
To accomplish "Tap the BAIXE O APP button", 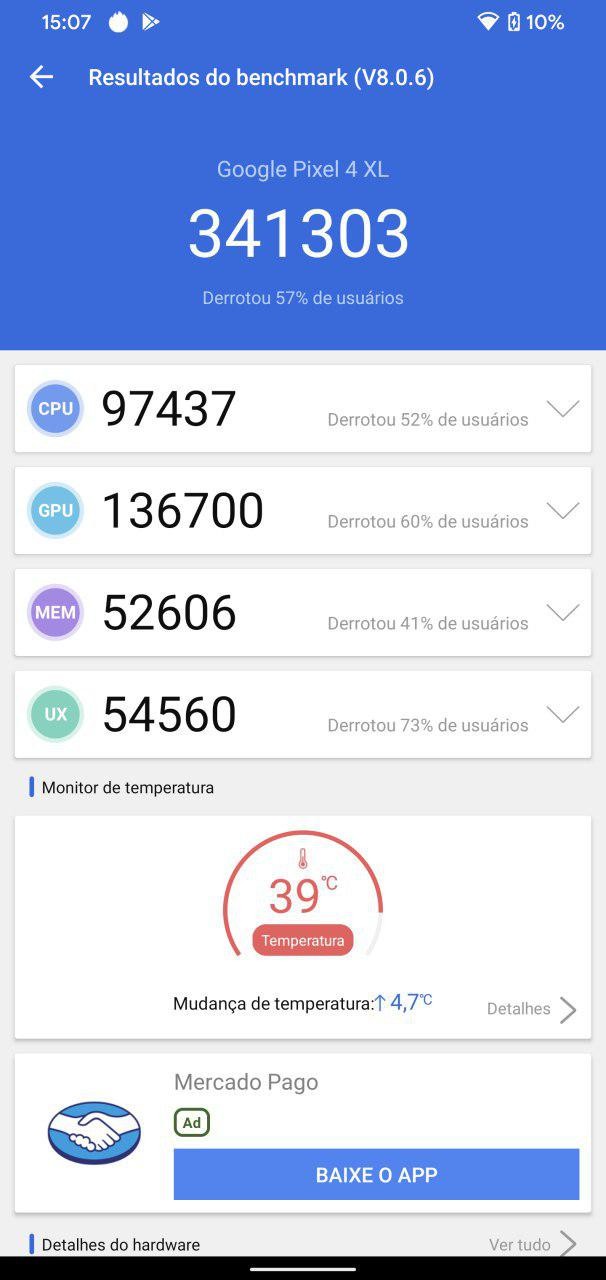I will click(x=376, y=1174).
